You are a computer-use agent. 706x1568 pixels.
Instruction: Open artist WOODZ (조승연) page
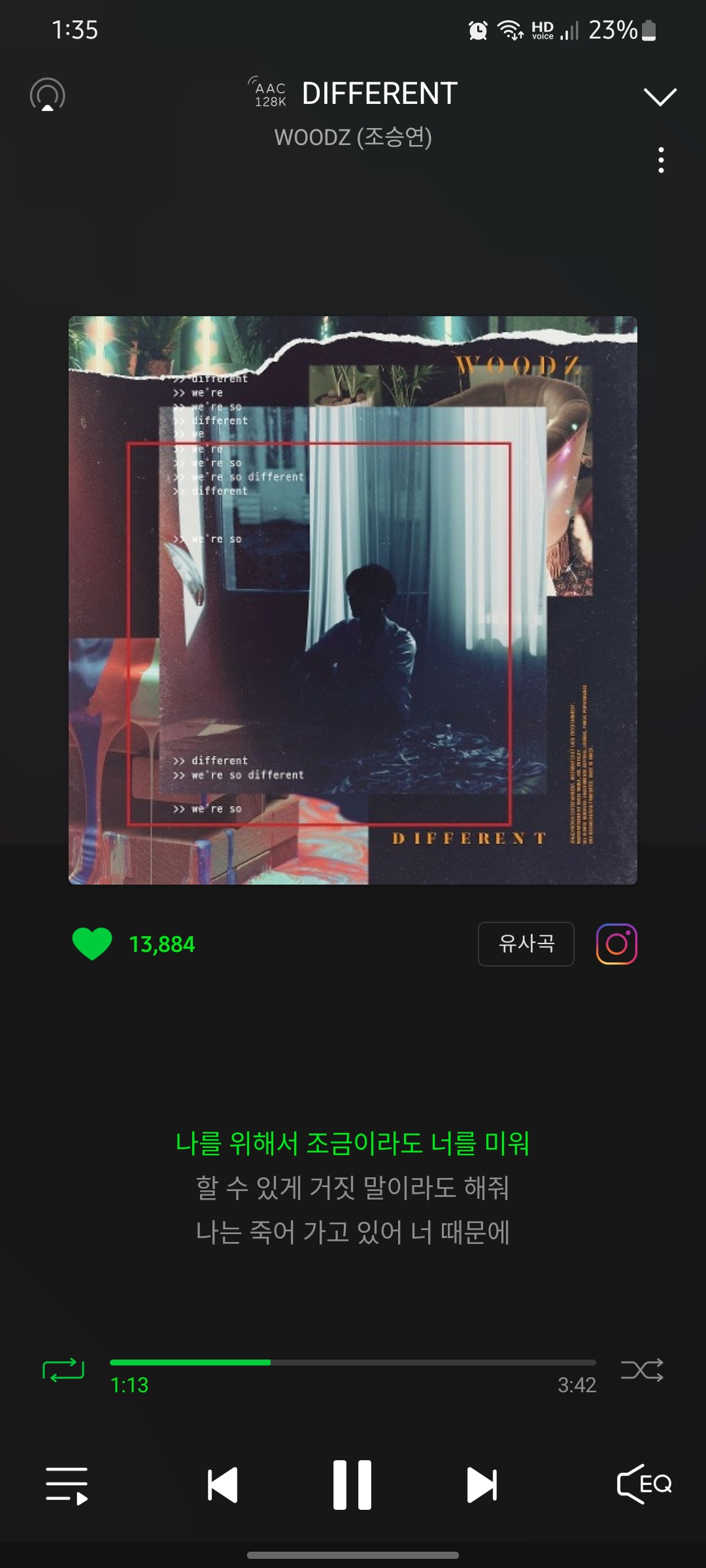(353, 137)
